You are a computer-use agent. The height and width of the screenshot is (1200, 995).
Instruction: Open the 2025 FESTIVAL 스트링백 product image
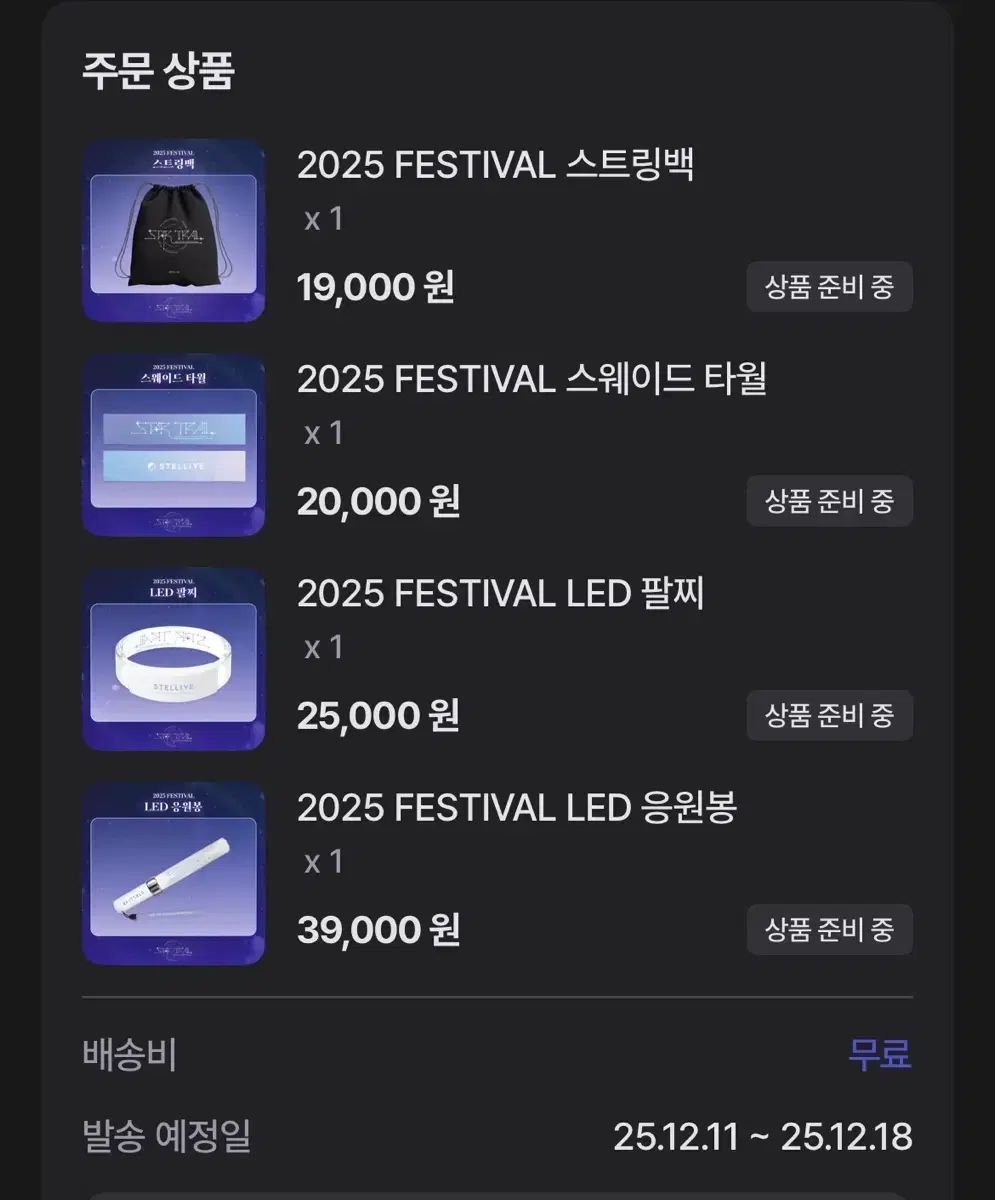pyautogui.click(x=173, y=231)
